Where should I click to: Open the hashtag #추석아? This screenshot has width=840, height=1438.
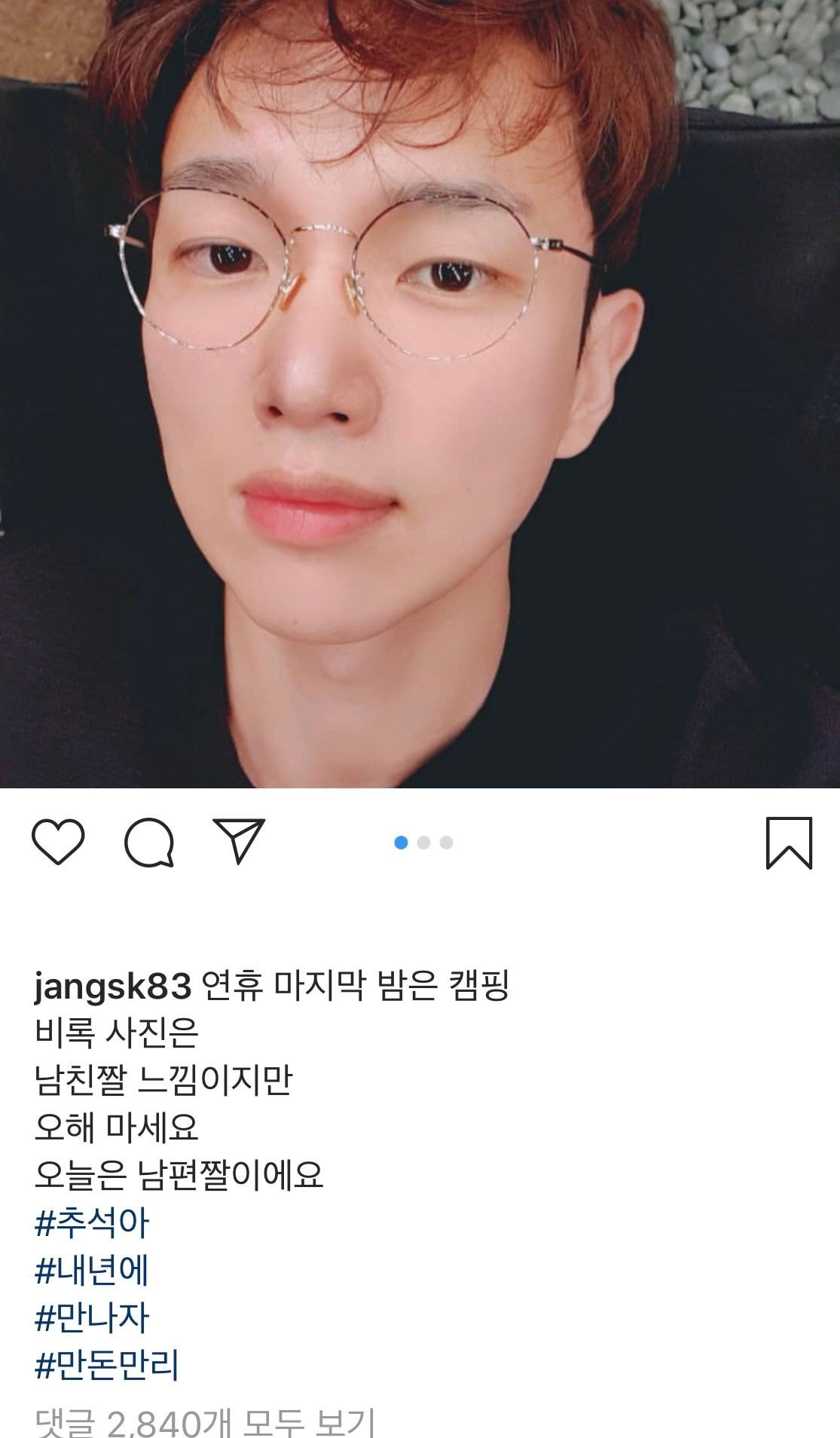(x=92, y=1222)
